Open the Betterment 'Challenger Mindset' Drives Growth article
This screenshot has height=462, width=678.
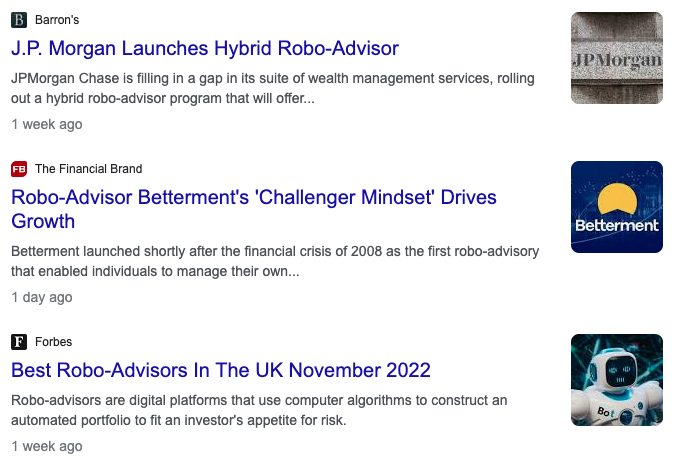point(254,209)
